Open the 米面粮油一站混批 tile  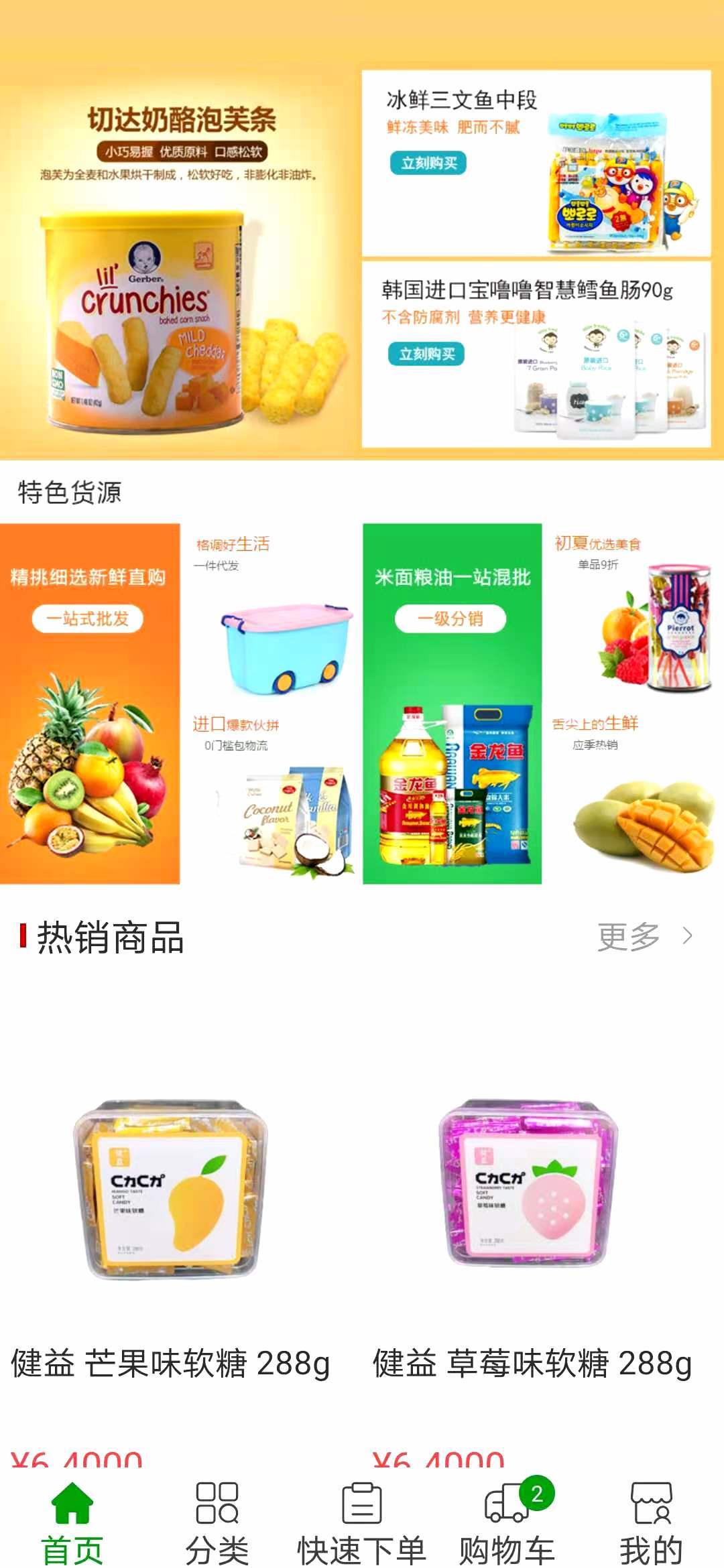pos(452,704)
